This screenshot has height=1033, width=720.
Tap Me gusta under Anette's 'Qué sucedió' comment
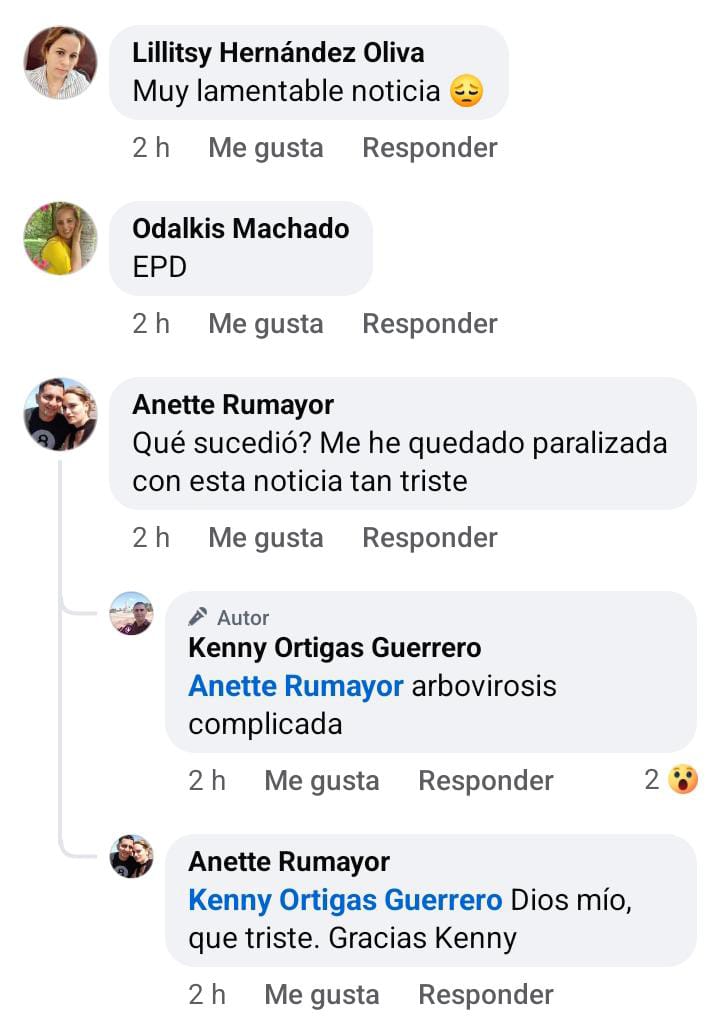click(x=265, y=538)
